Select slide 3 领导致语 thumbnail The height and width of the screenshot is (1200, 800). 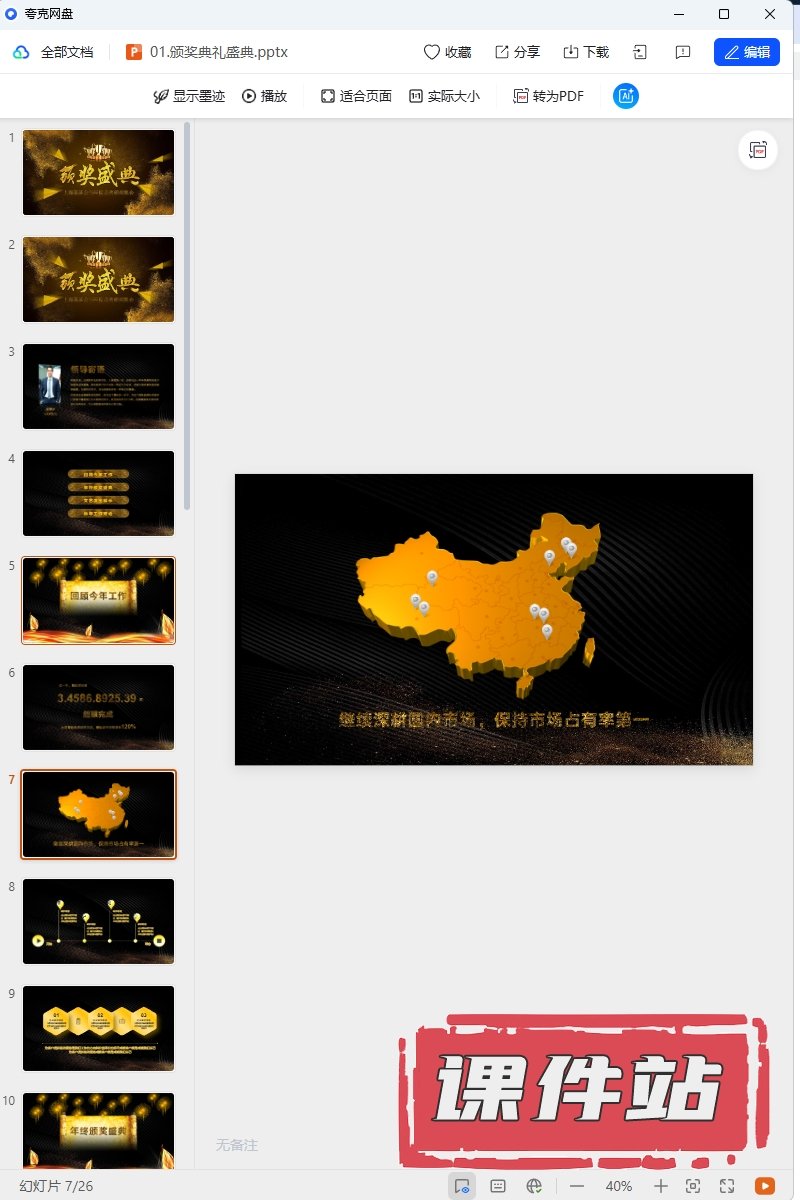click(98, 386)
